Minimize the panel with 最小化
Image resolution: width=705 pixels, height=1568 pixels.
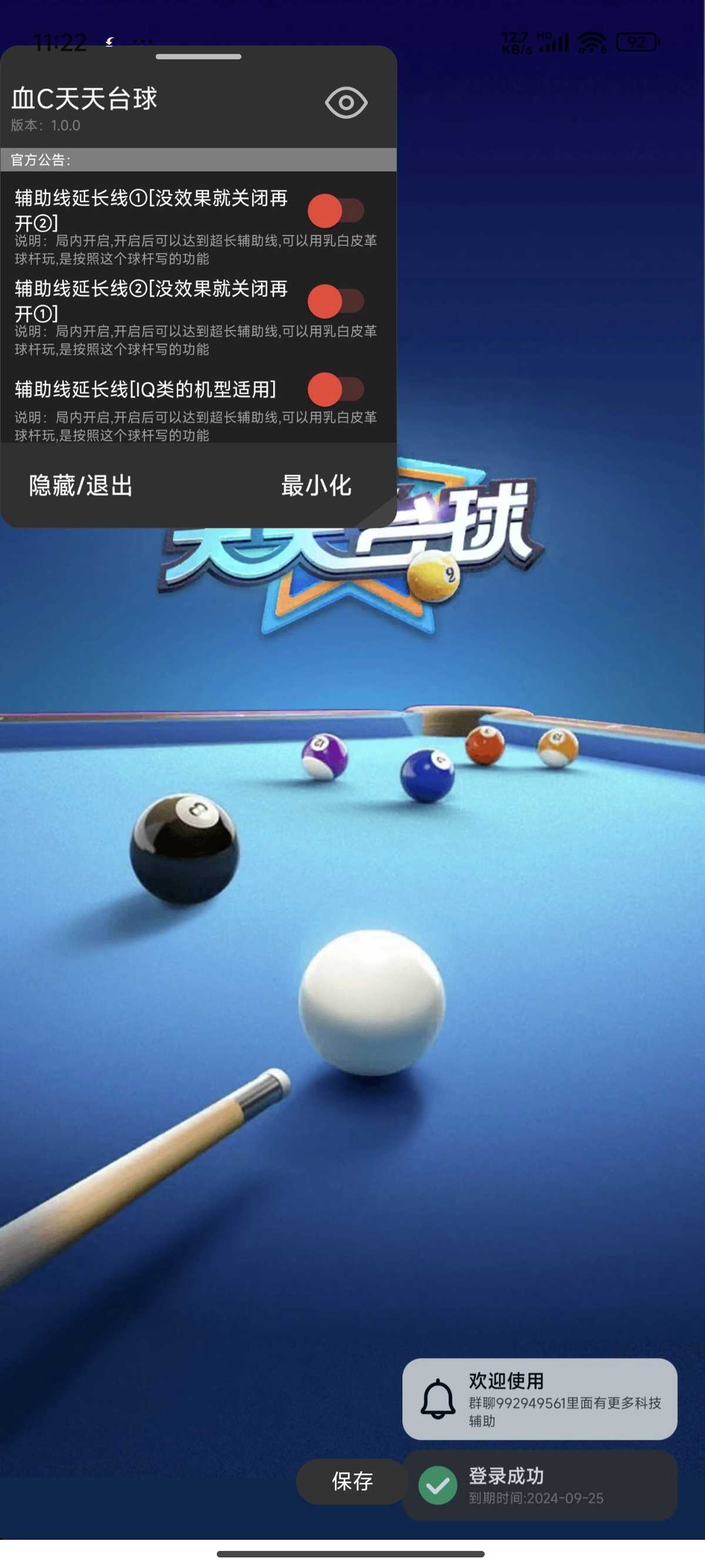click(316, 485)
